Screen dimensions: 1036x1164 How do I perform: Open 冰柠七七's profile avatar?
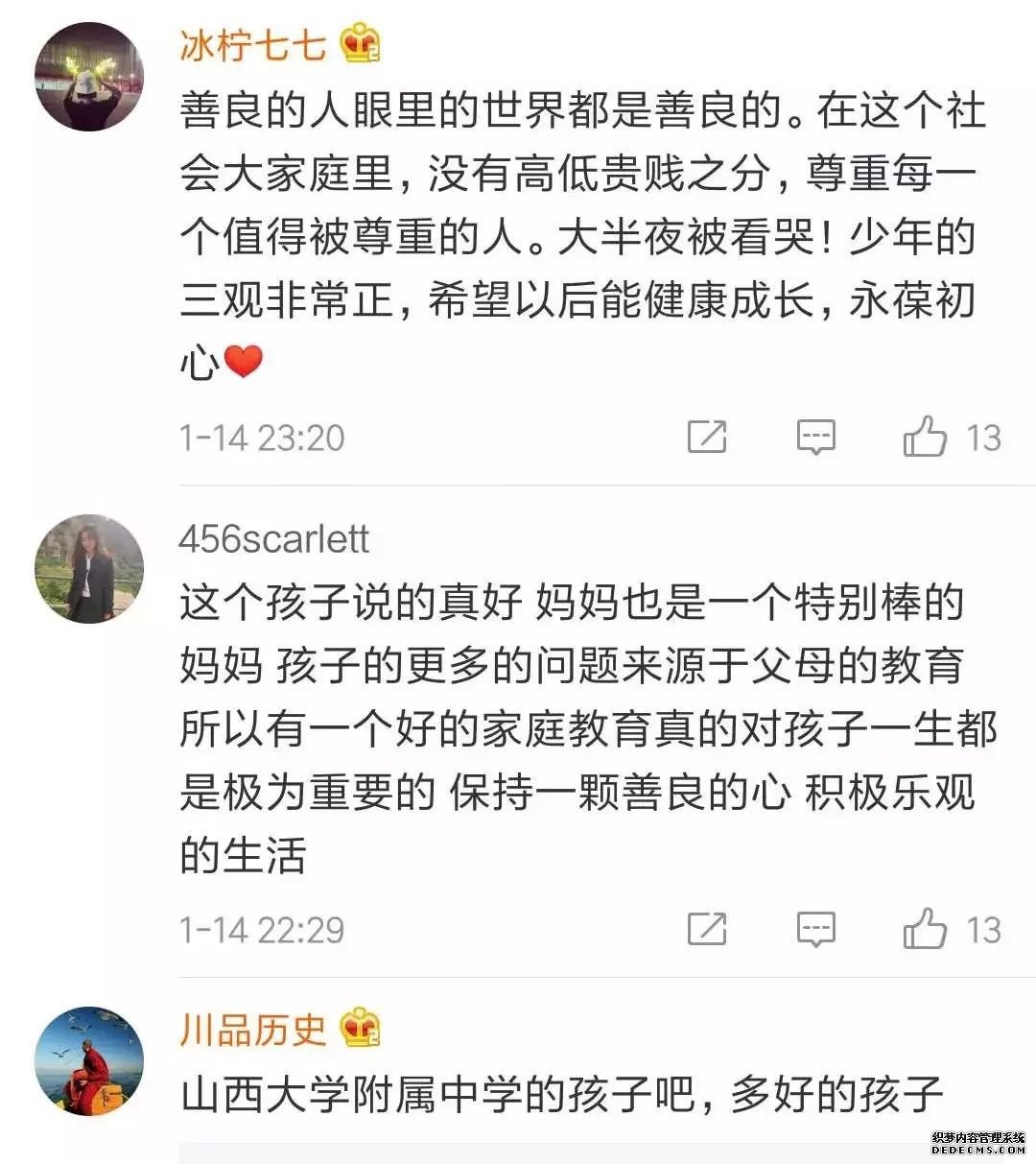[89, 77]
